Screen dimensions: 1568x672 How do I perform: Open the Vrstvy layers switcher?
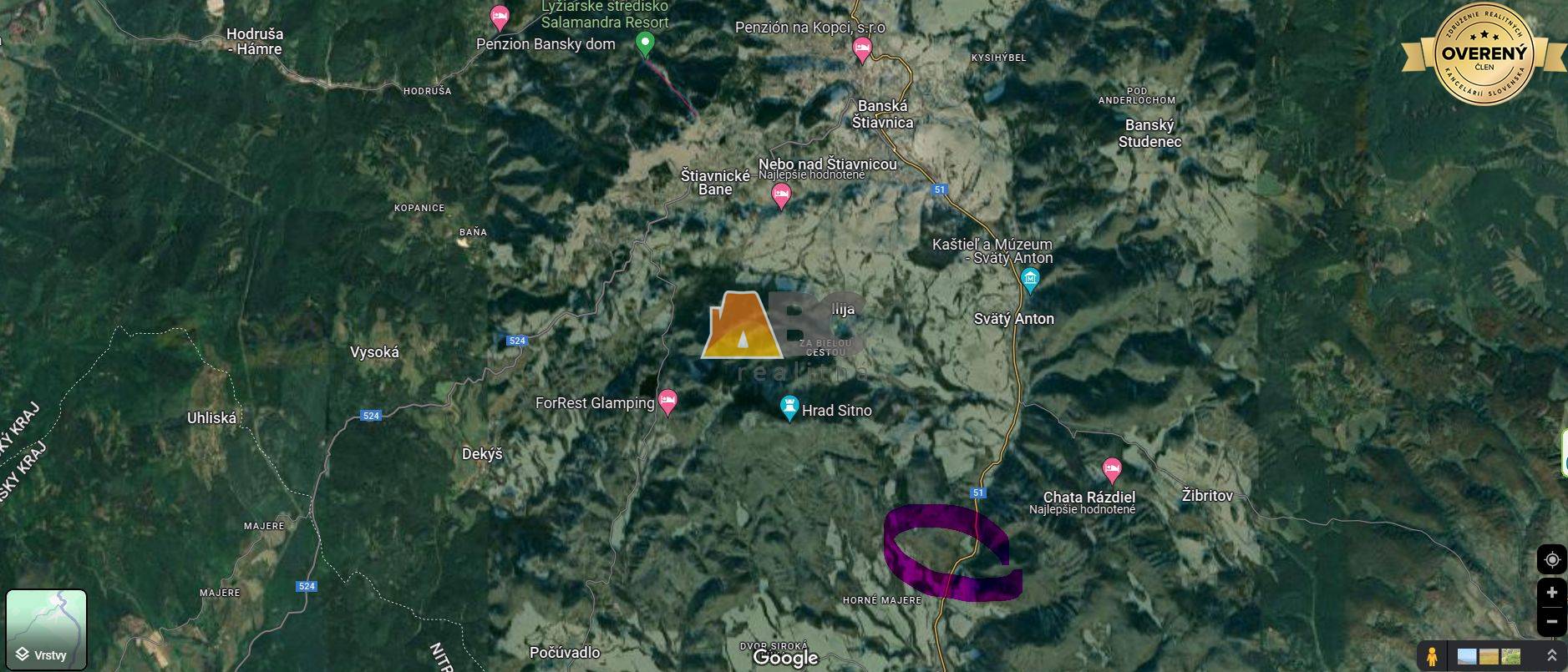click(46, 630)
